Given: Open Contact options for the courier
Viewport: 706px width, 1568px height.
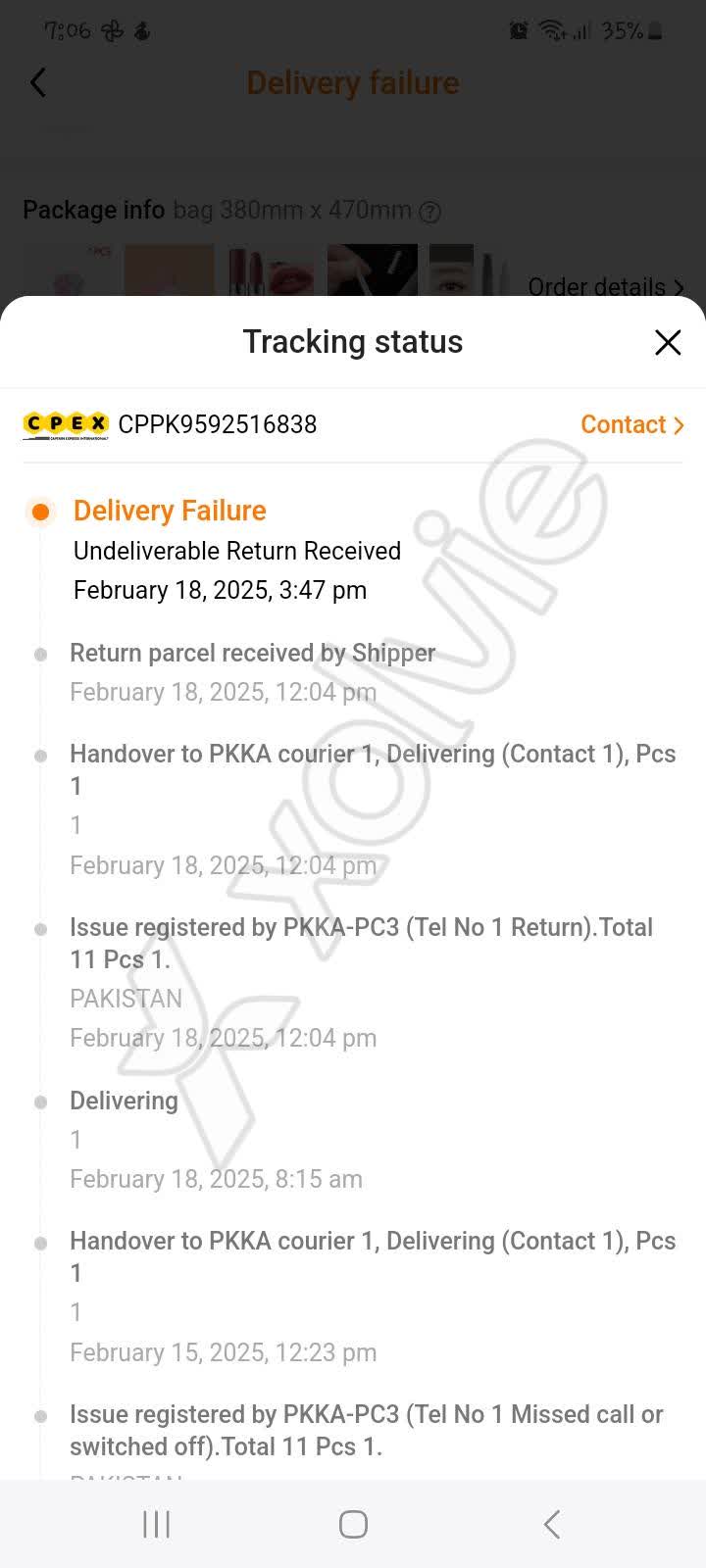Looking at the screenshot, I should click(x=624, y=424).
